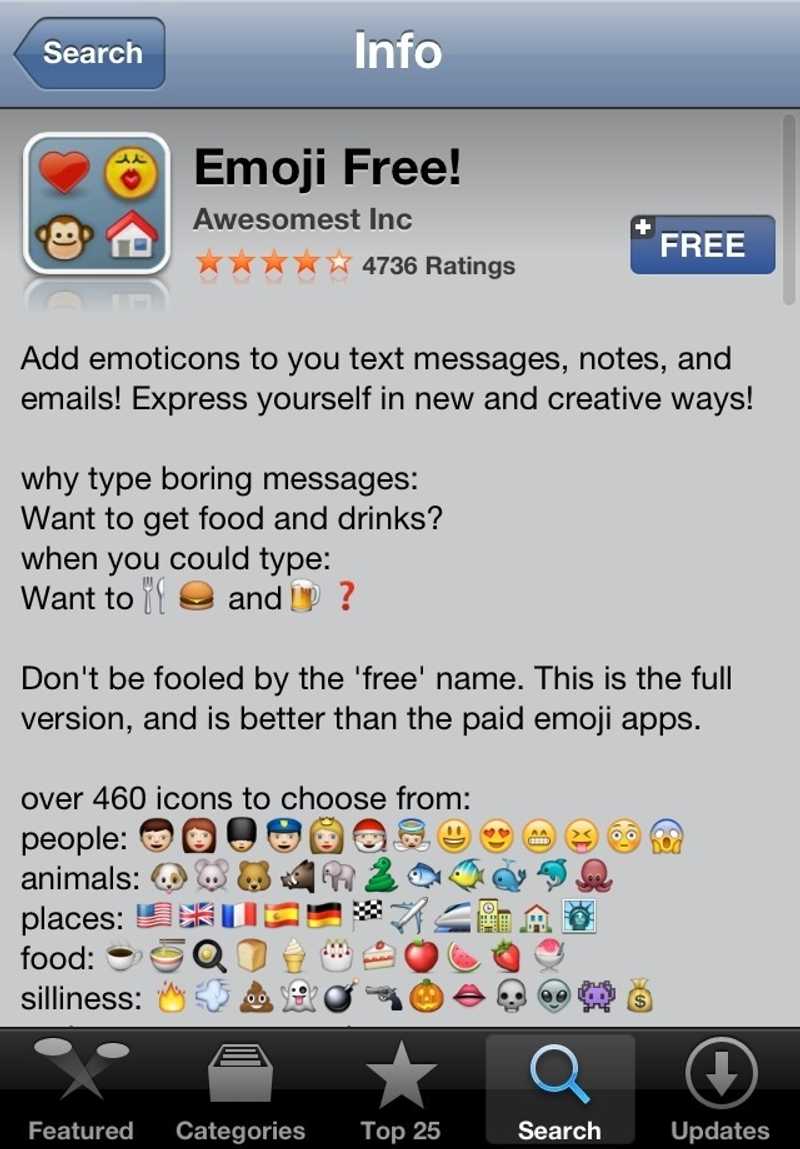Switch to the Top 25 tab
The image size is (800, 1149).
point(400,1090)
